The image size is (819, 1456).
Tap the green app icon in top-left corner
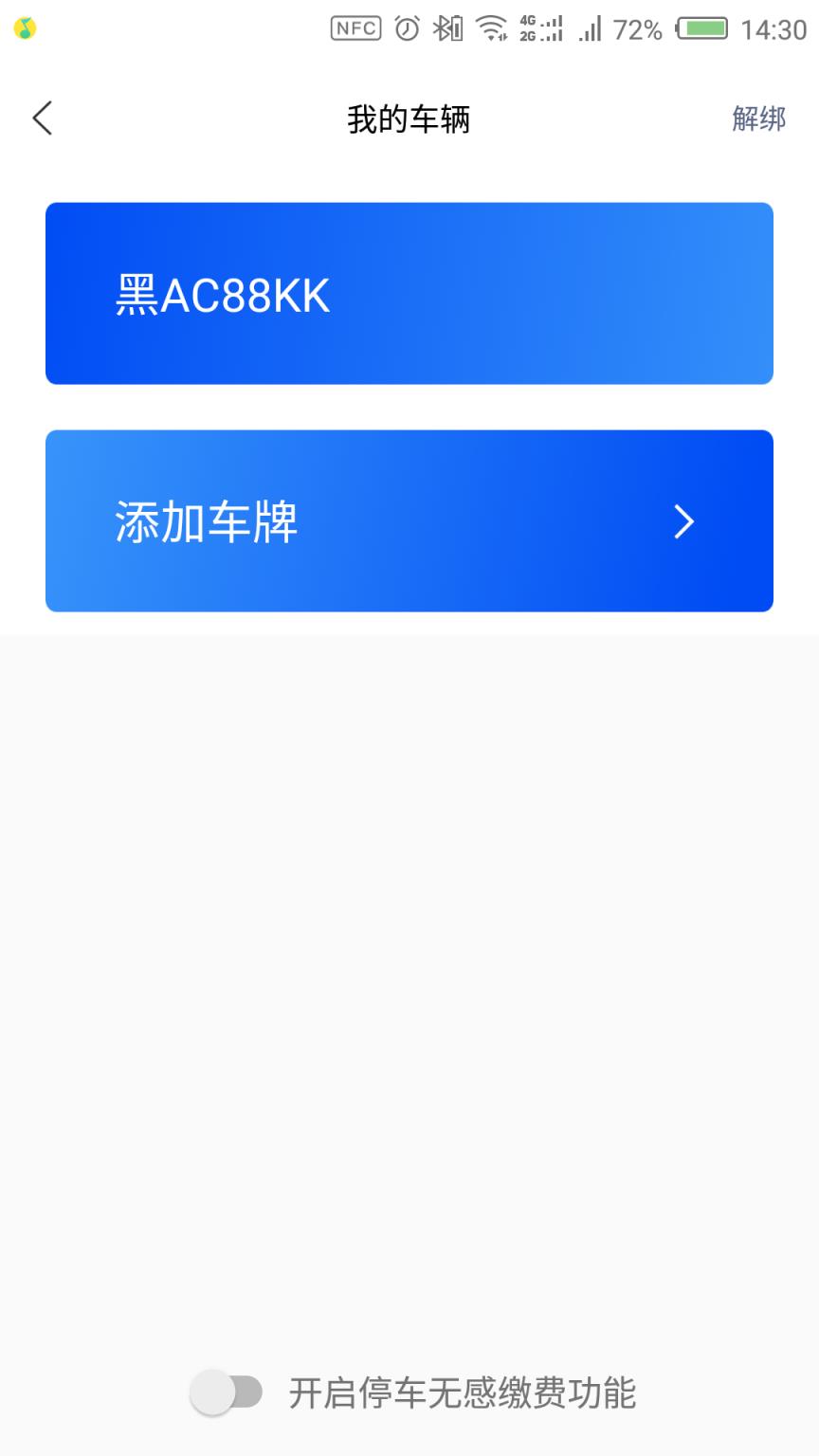[26, 27]
